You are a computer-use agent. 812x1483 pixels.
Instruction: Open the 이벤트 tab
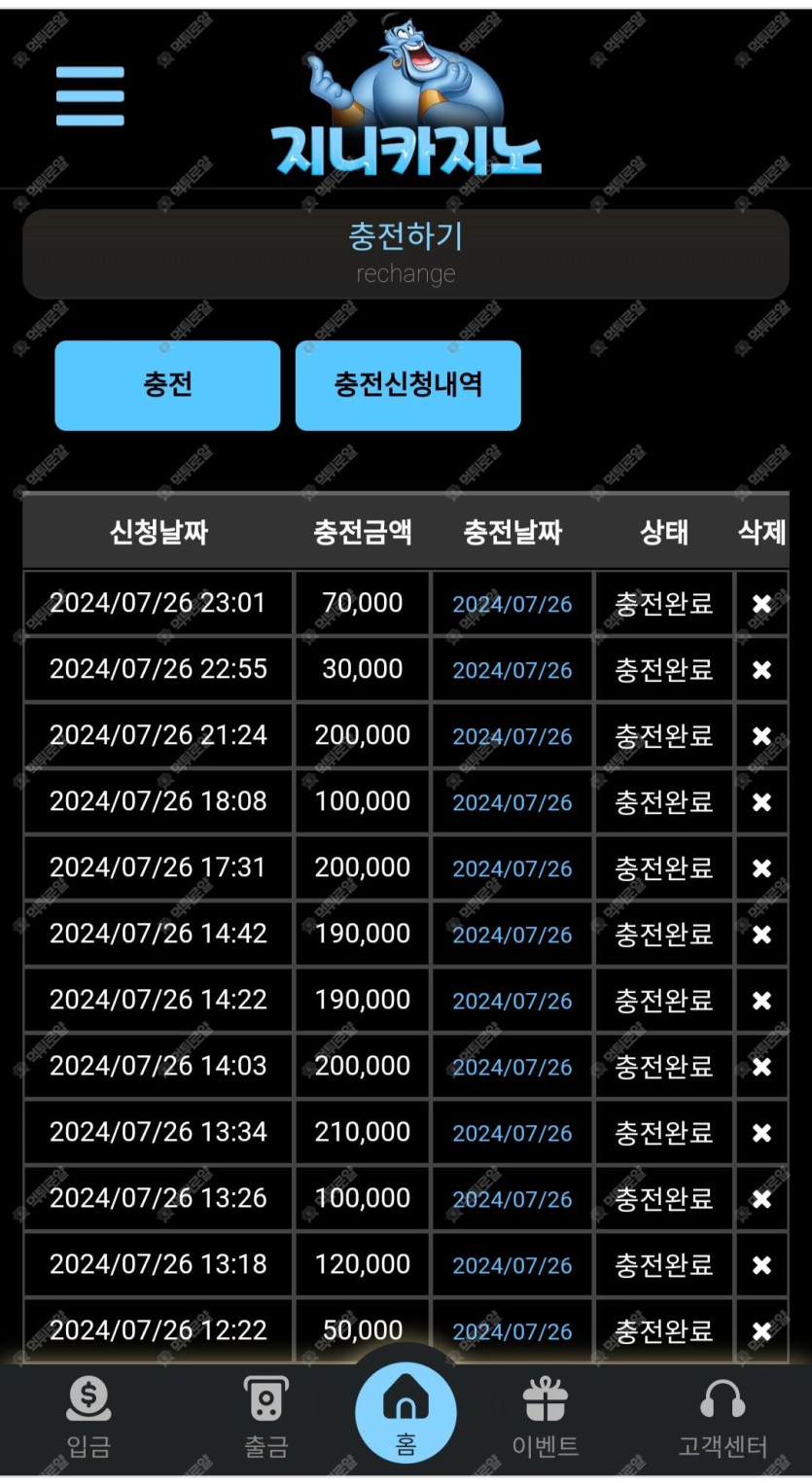coord(545,1417)
